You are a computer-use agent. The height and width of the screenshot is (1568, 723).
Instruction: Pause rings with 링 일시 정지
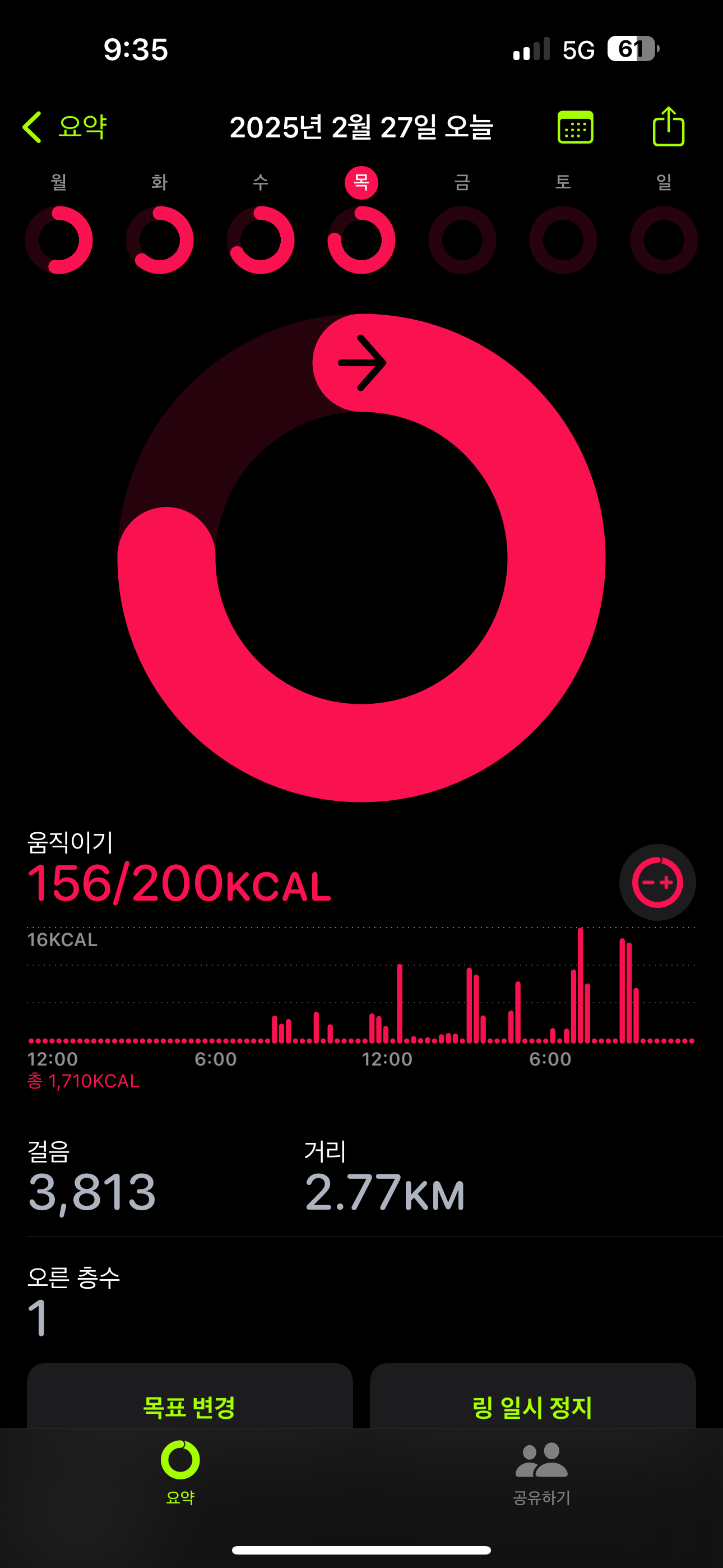click(532, 1406)
